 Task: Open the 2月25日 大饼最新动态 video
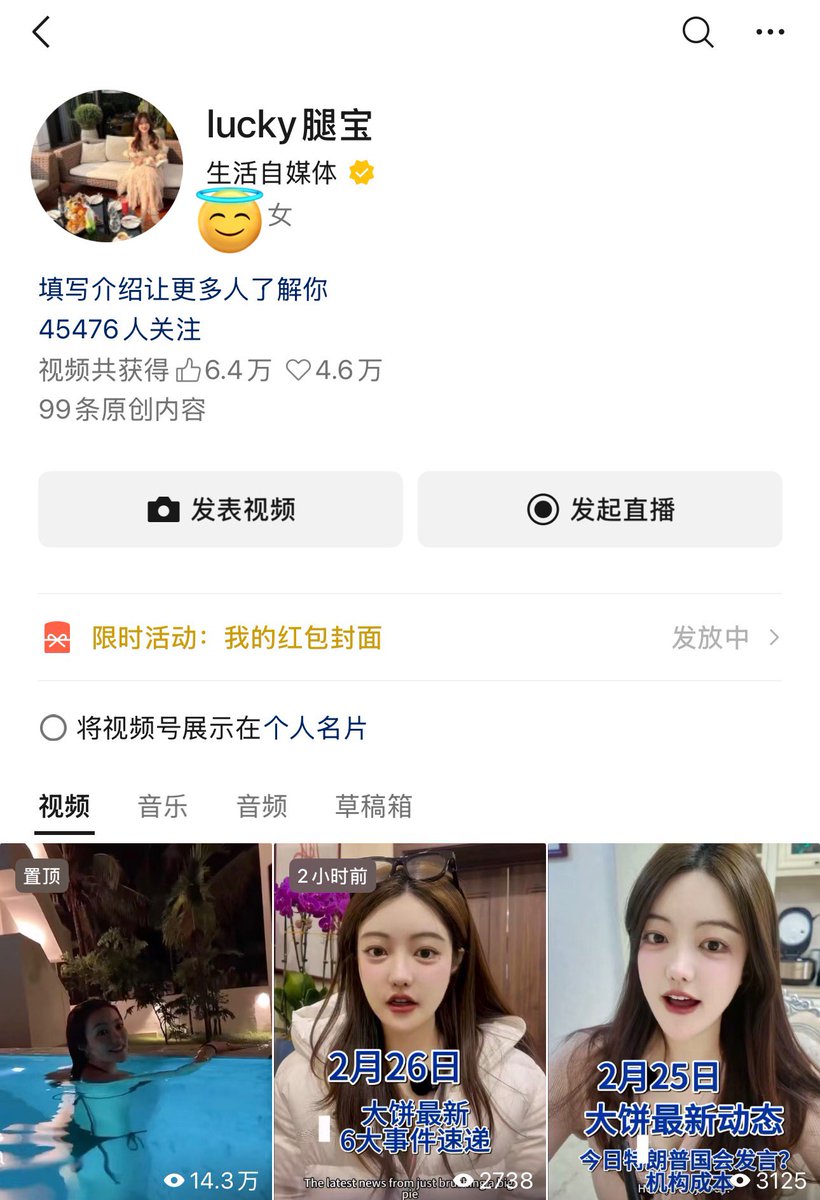(x=684, y=1020)
